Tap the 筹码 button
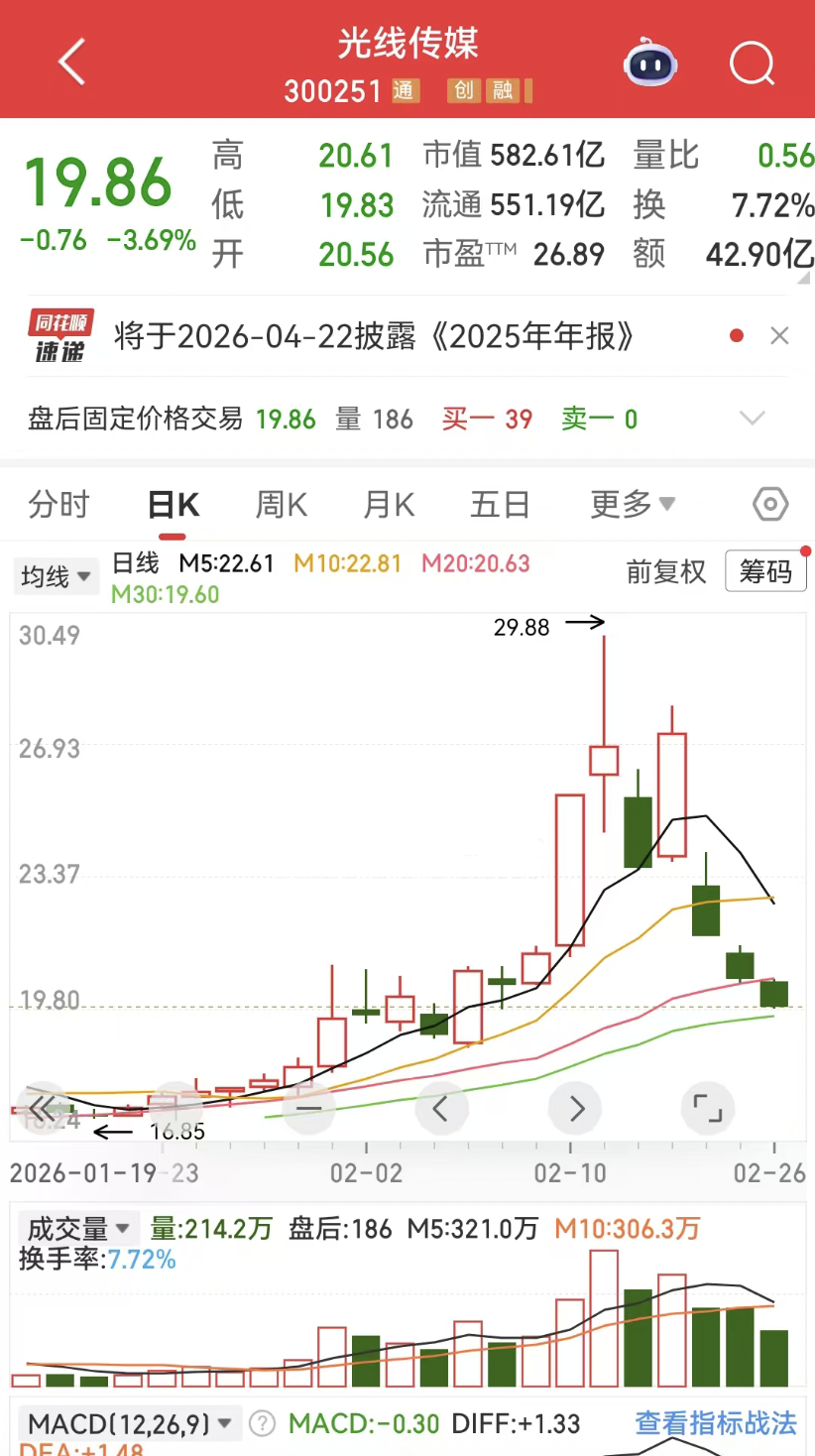 tap(765, 571)
